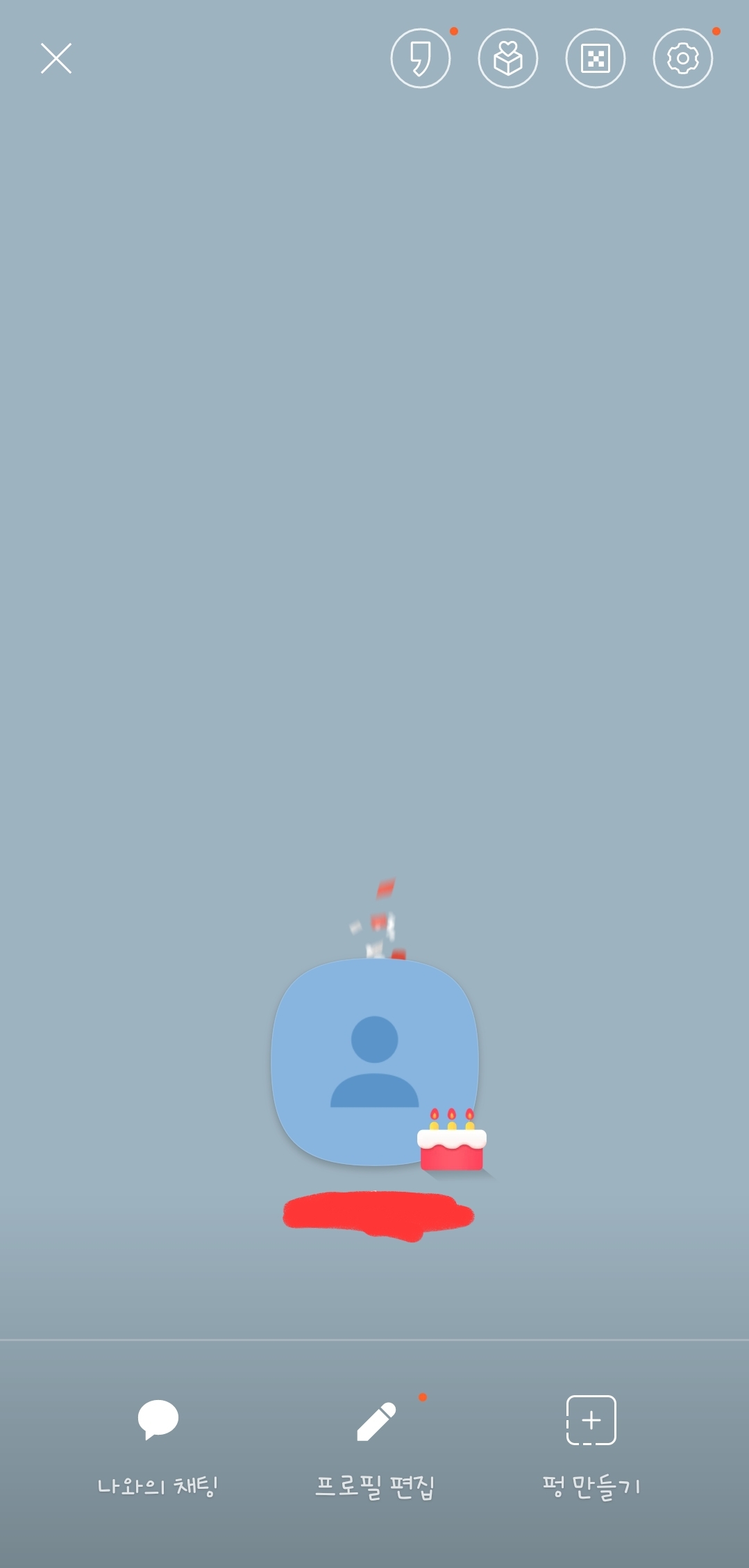Image resolution: width=749 pixels, height=1568 pixels.
Task: Open the gift box icon
Action: 508,58
